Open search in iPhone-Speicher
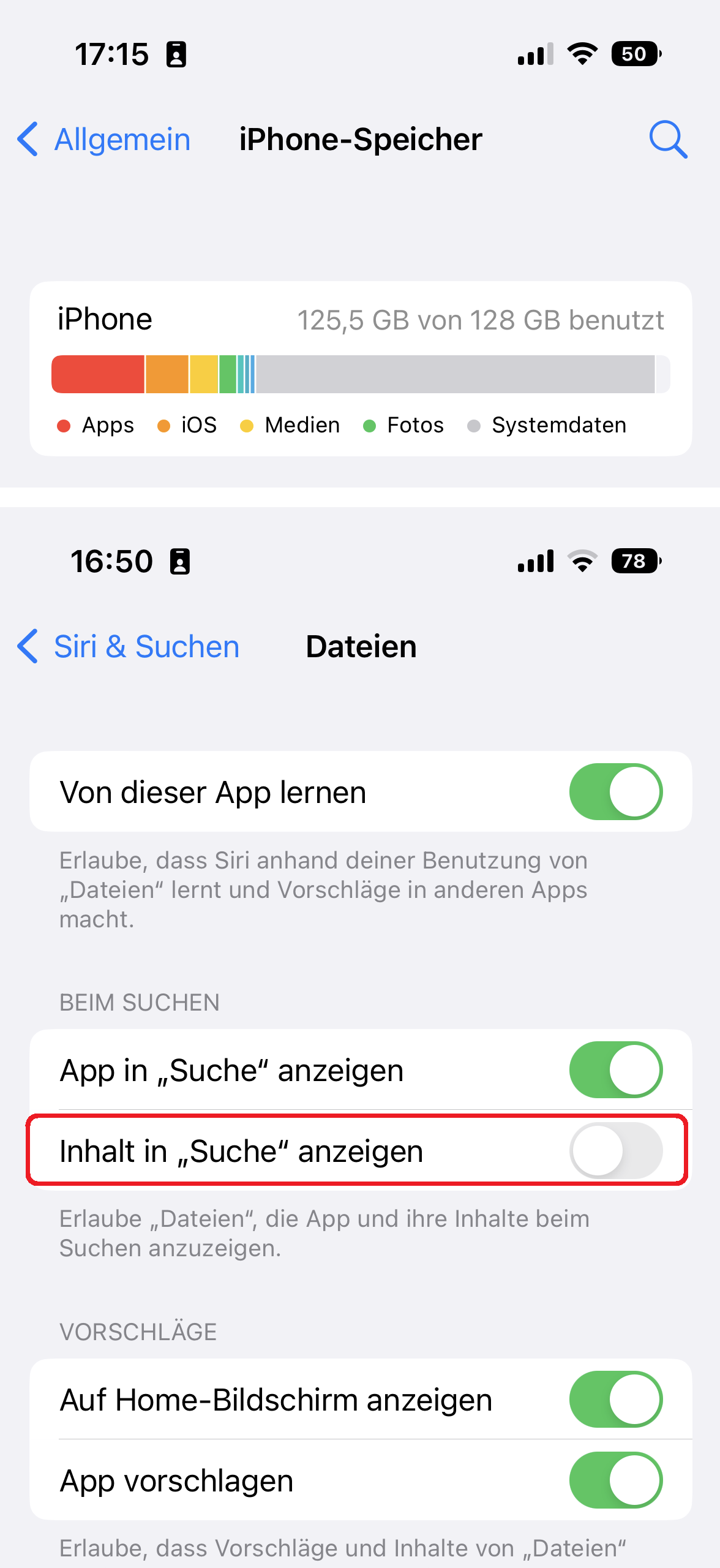Viewport: 720px width, 1568px height. pyautogui.click(x=667, y=140)
